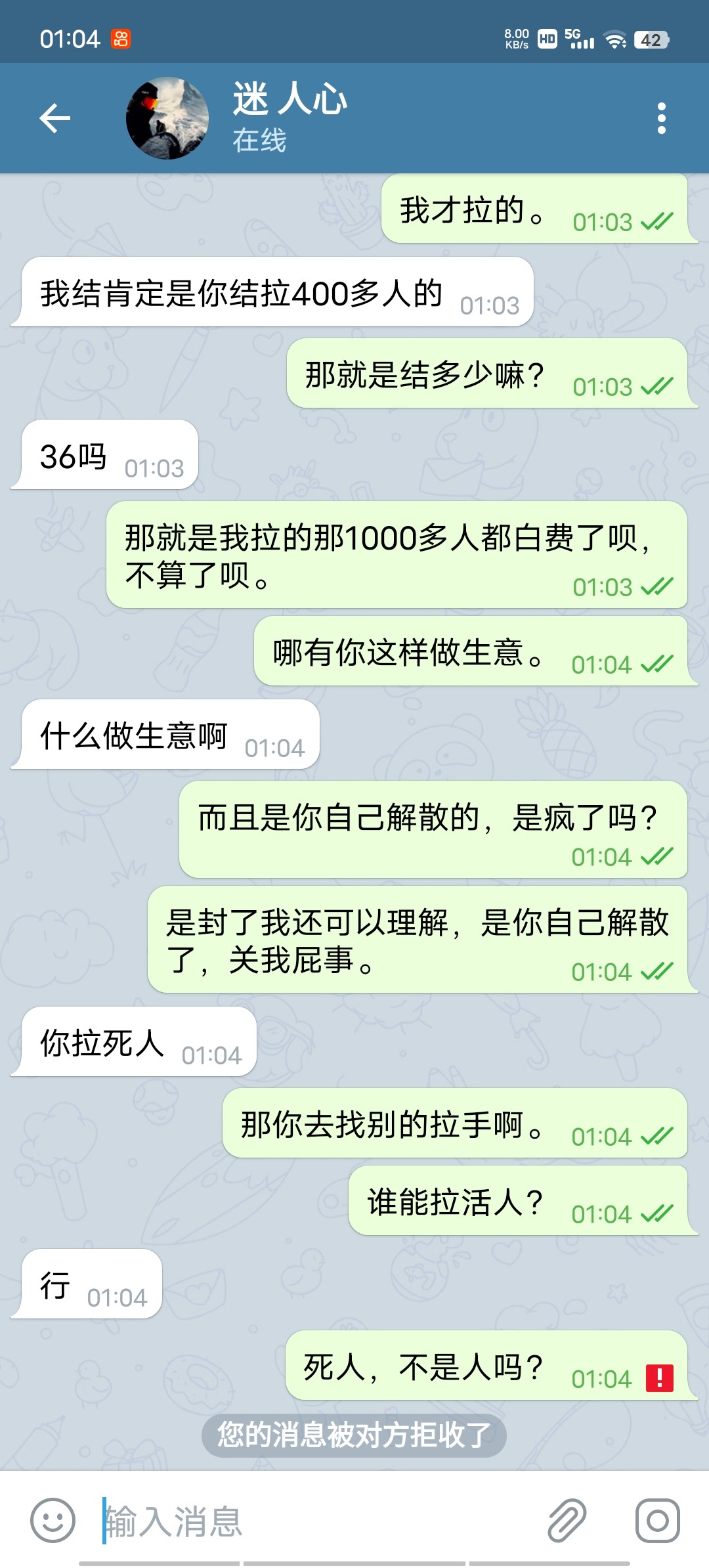Viewport: 709px width, 1568px height.
Task: Tap the Wi-Fi icon in the status bar
Action: pos(615,41)
